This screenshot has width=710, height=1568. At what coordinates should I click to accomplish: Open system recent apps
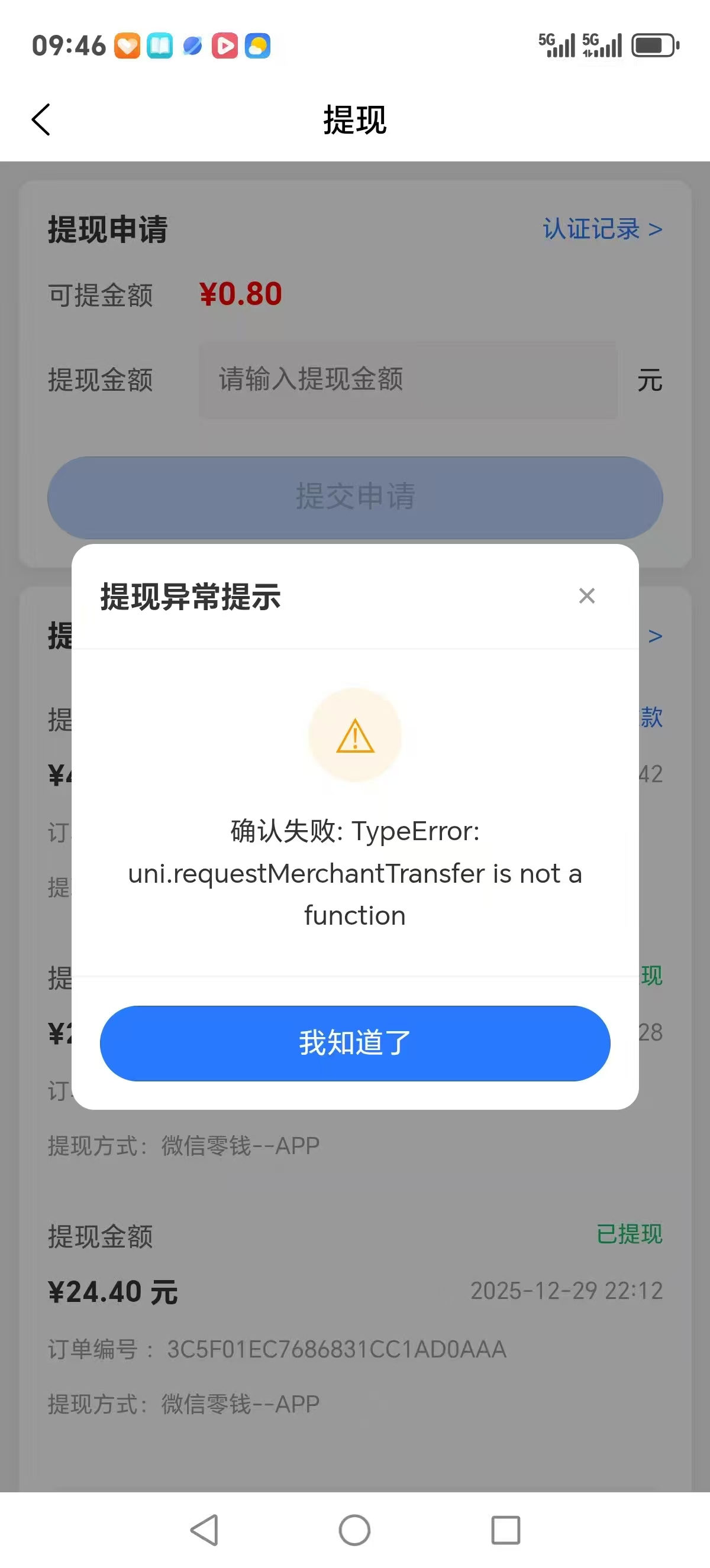tap(505, 1530)
